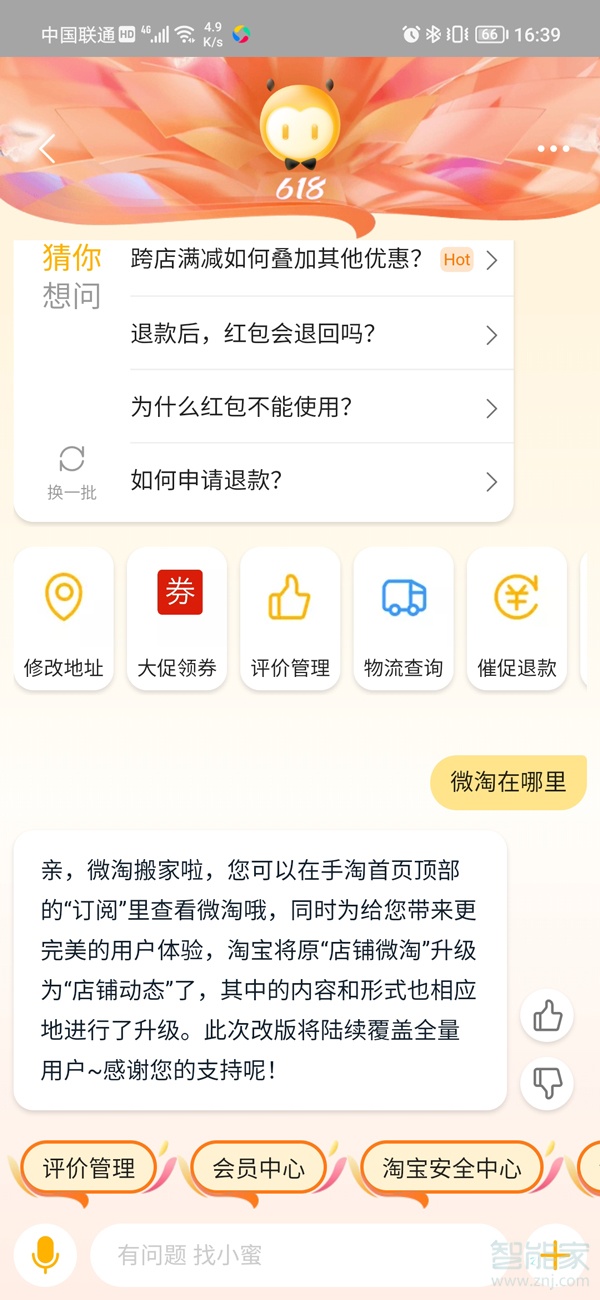Open the plus menu for more options
Screen dimensions: 600x1300
pyautogui.click(x=554, y=1255)
